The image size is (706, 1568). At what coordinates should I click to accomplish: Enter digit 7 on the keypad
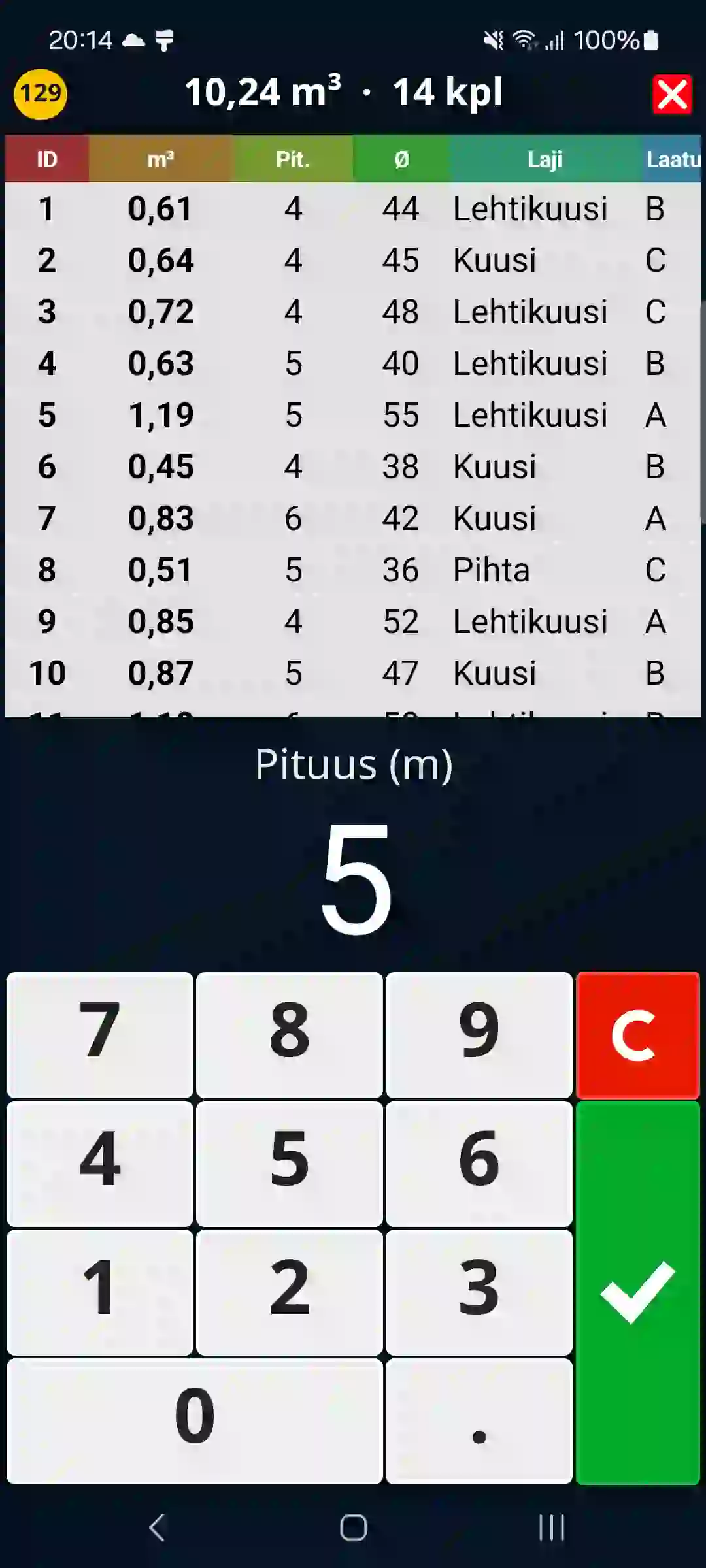pyautogui.click(x=100, y=1035)
